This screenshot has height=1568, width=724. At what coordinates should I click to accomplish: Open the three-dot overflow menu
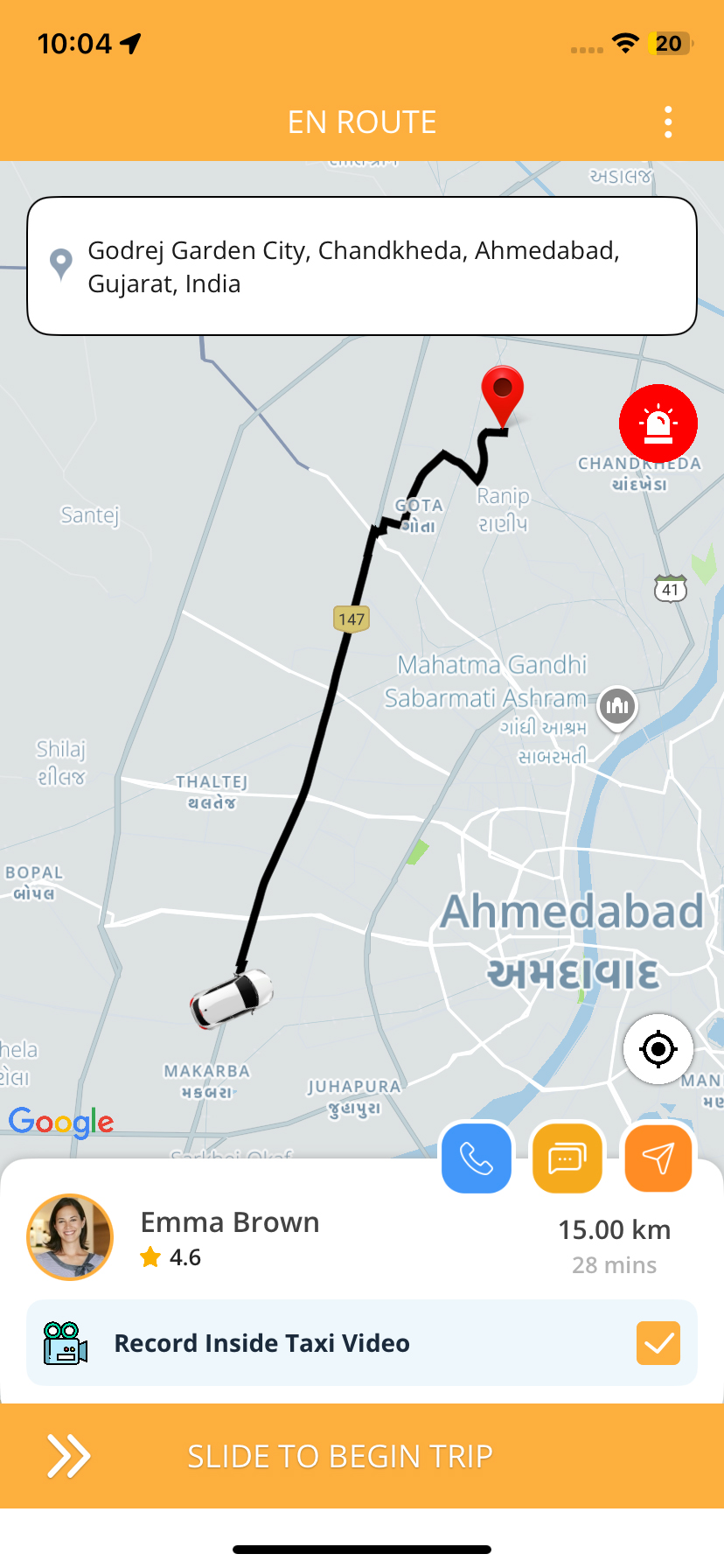[x=668, y=122]
